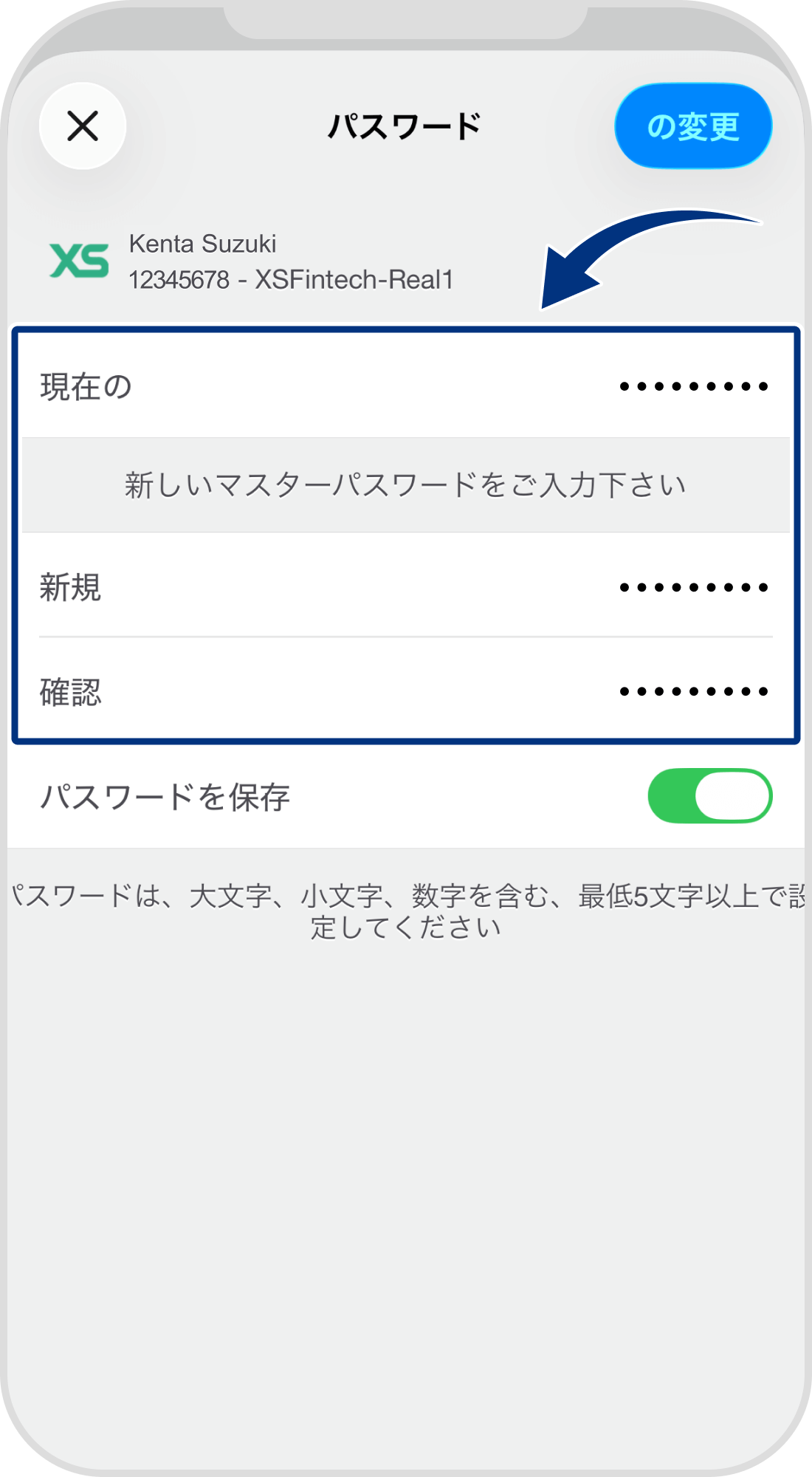Turn off the green save password switch

click(x=709, y=795)
